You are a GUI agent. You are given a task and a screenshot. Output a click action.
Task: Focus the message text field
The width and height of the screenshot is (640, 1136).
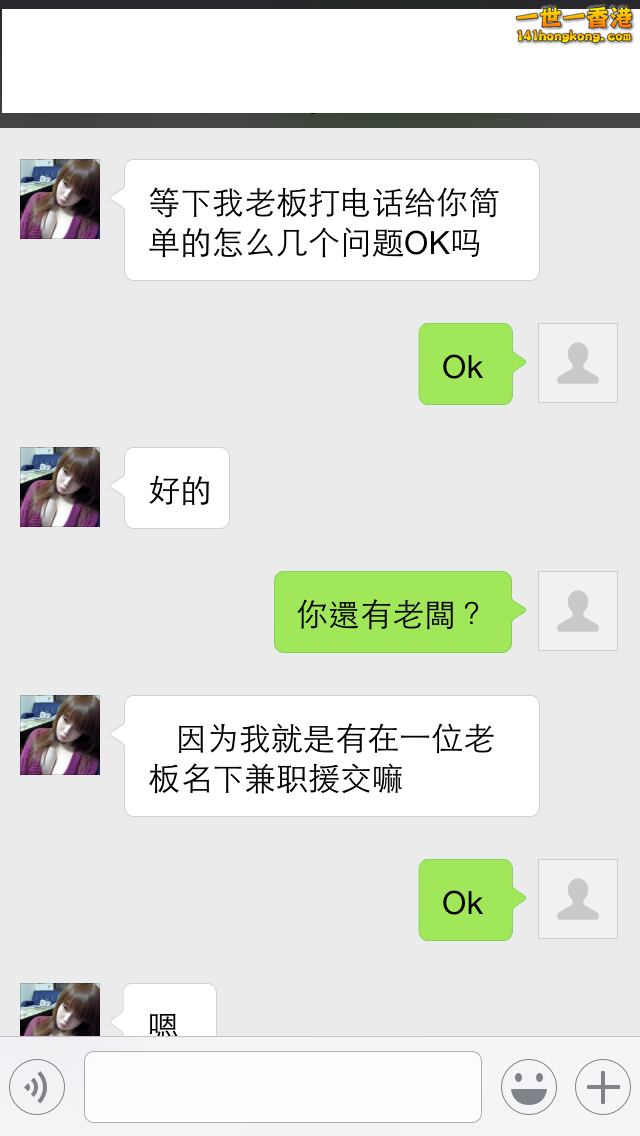(x=283, y=1087)
